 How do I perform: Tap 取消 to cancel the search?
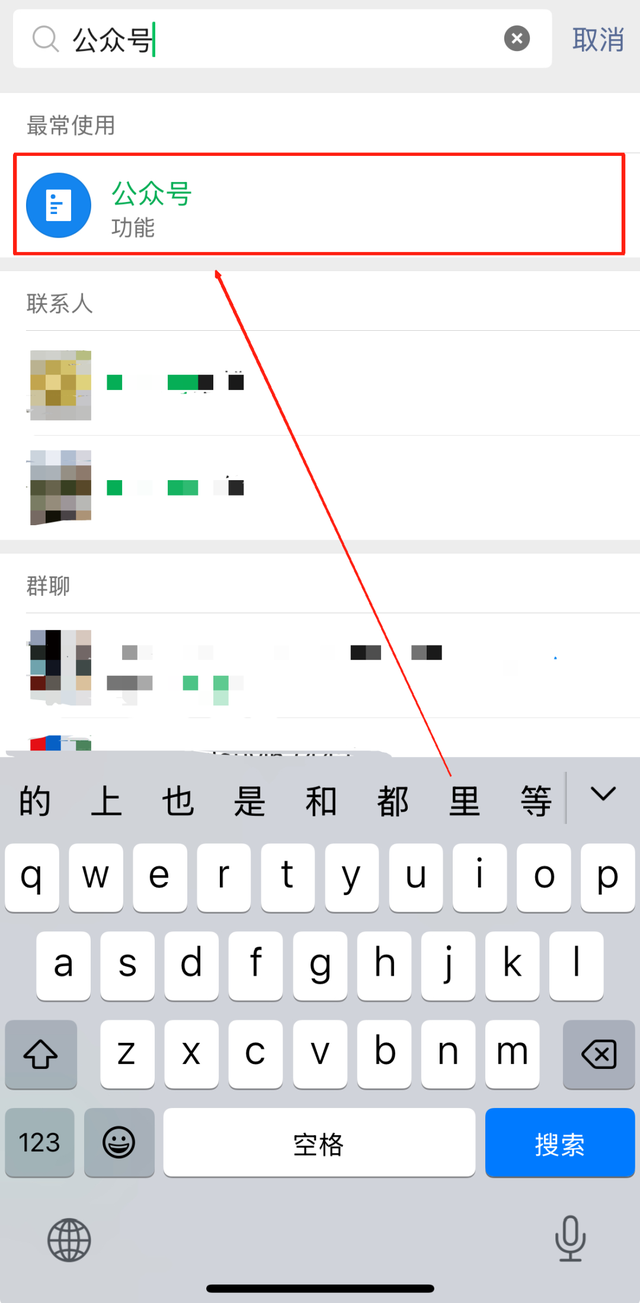598,39
